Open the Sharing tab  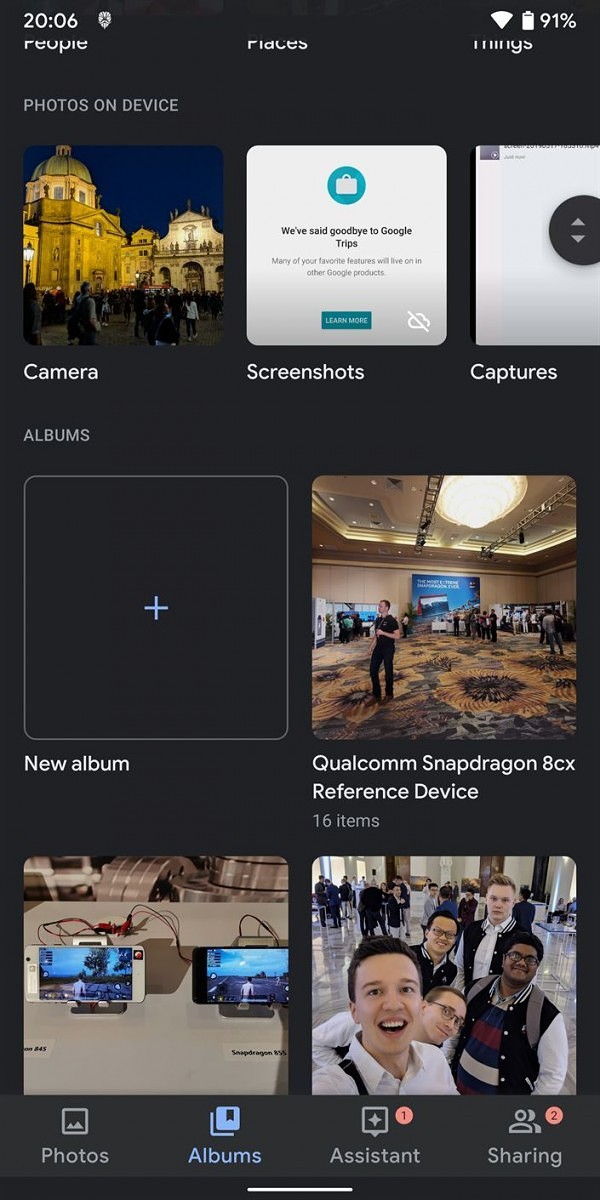coord(524,1137)
